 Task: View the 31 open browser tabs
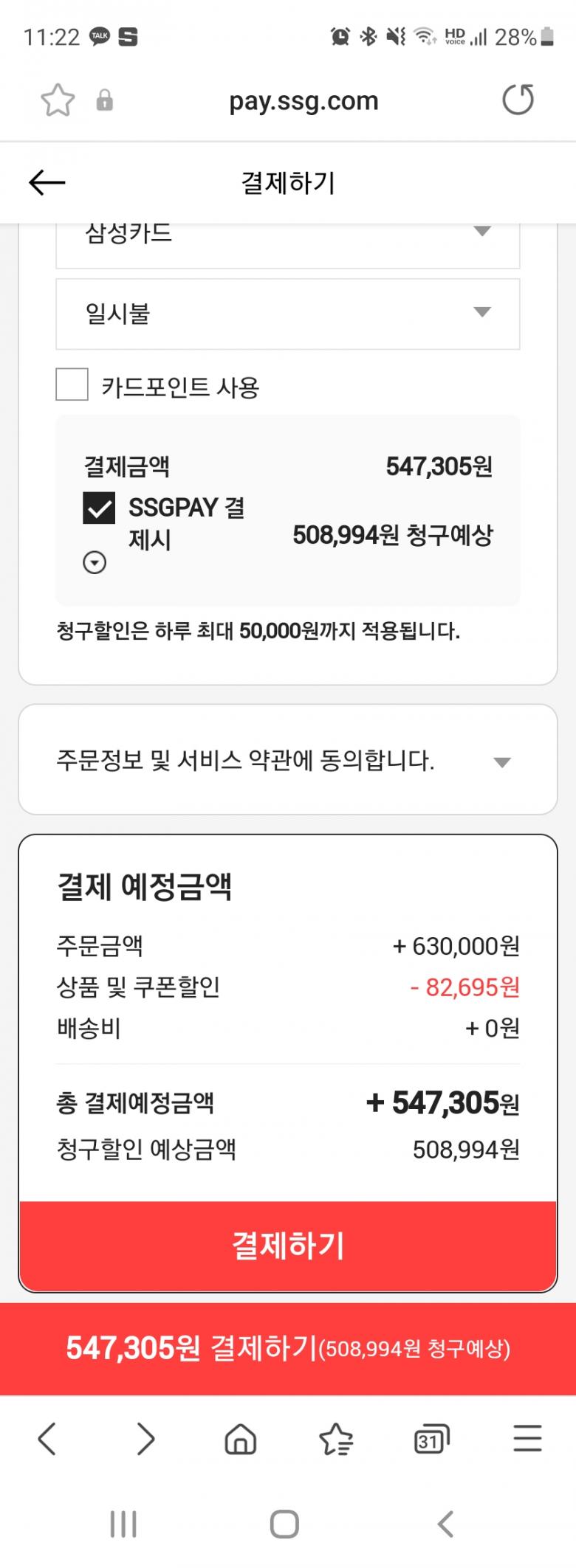431,1439
